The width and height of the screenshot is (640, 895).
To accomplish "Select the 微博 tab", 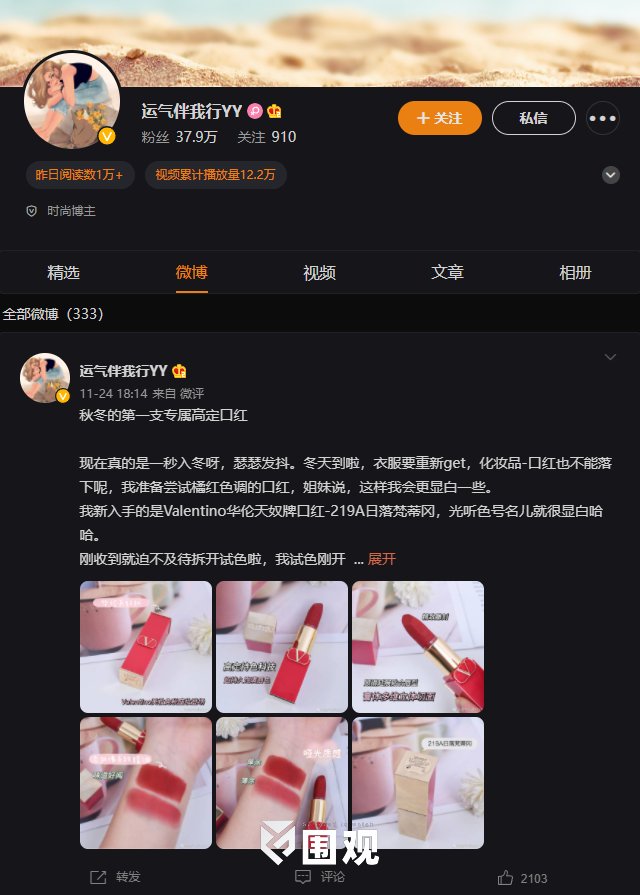I will (x=191, y=273).
